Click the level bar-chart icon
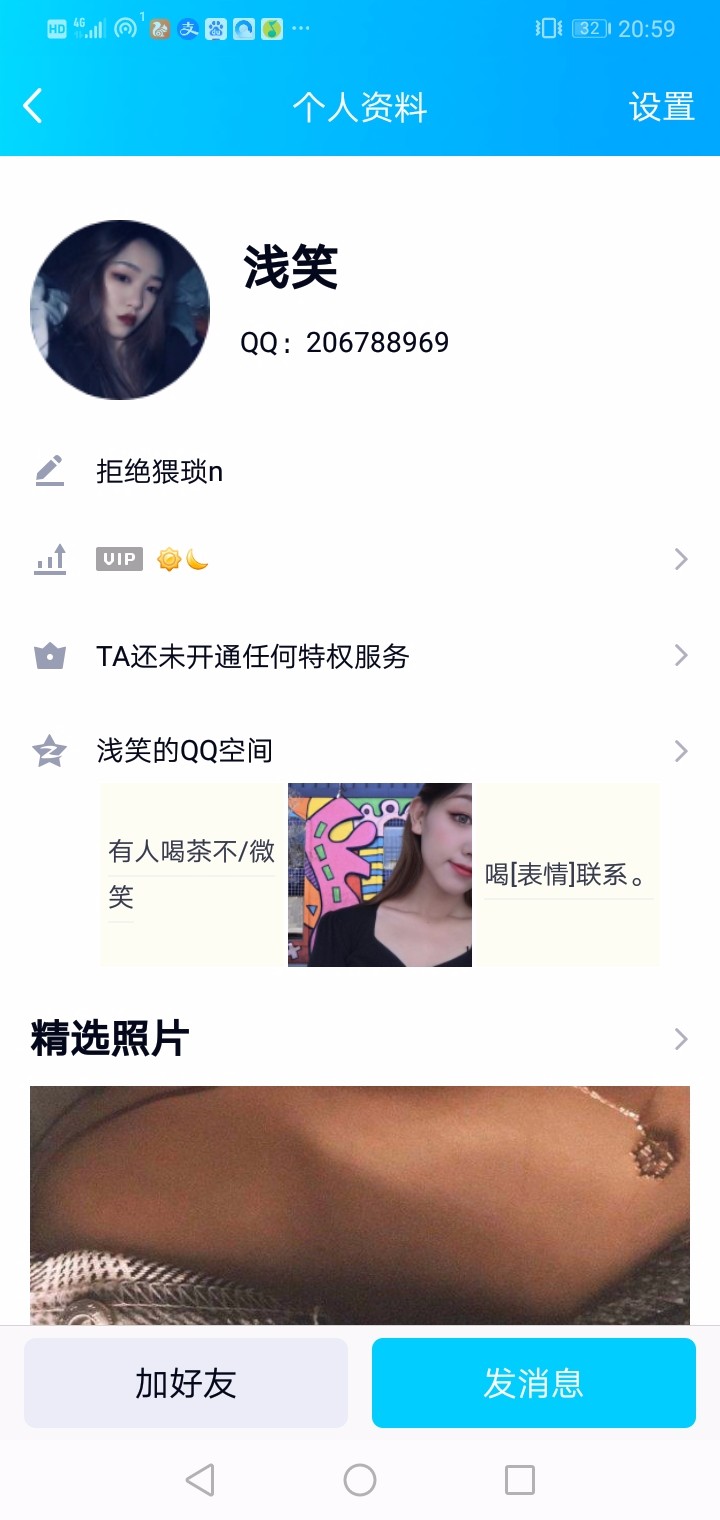720x1520 pixels. 49,559
